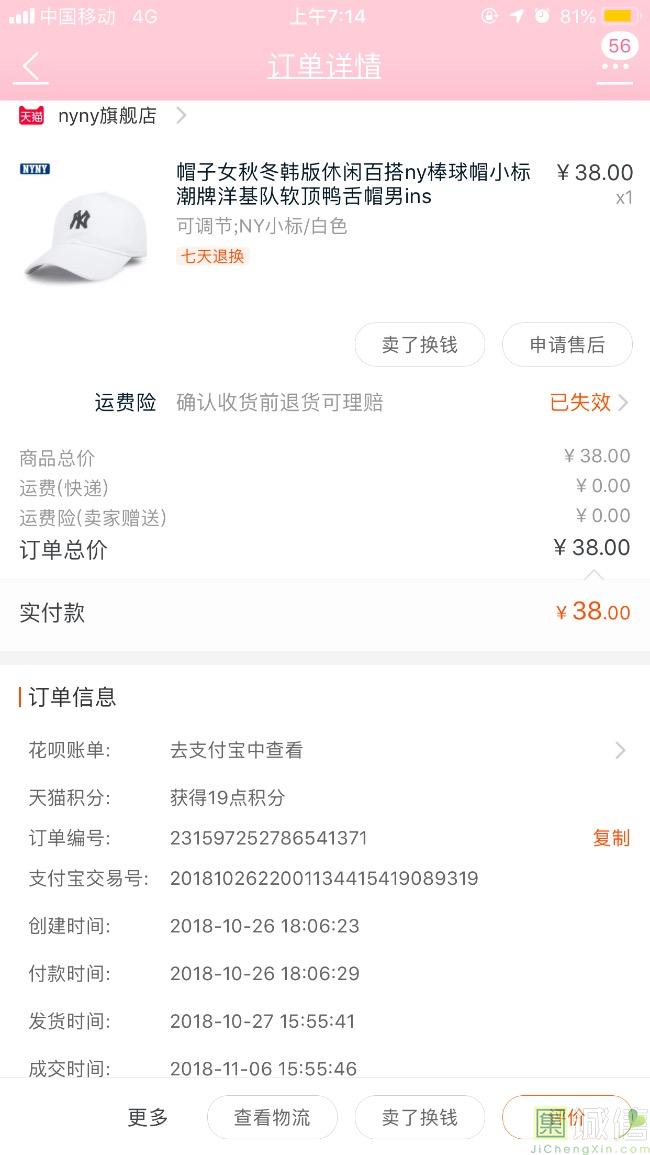Tap the 评价 button at the bottom right
Viewport: 650px width, 1155px height.
click(x=567, y=1117)
